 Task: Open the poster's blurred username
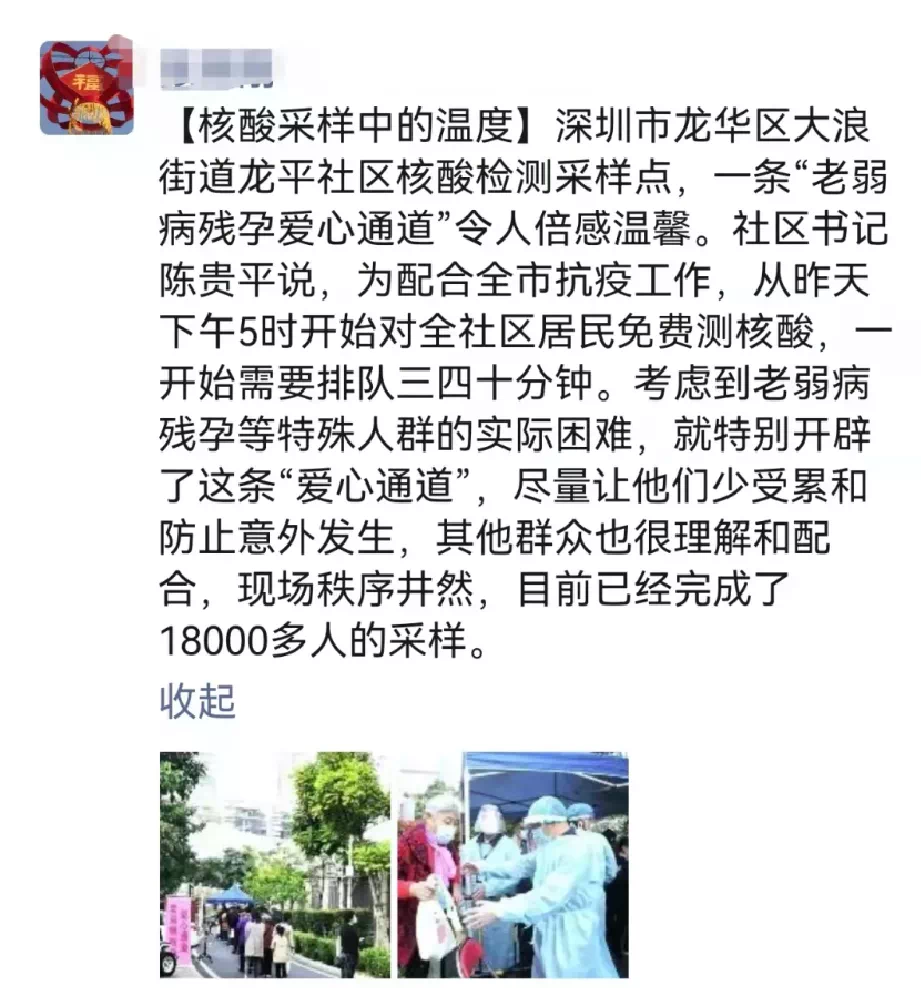(216, 66)
